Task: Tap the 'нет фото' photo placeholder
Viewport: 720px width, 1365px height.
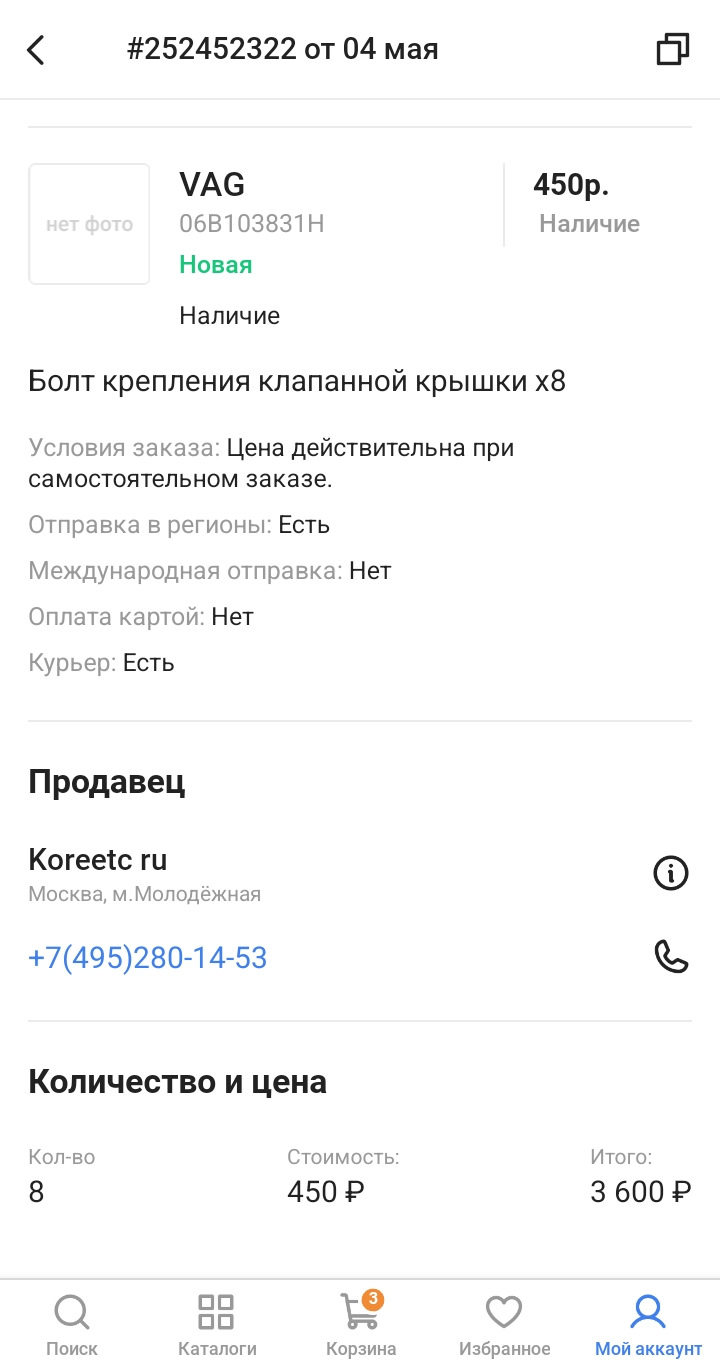Action: tap(89, 224)
